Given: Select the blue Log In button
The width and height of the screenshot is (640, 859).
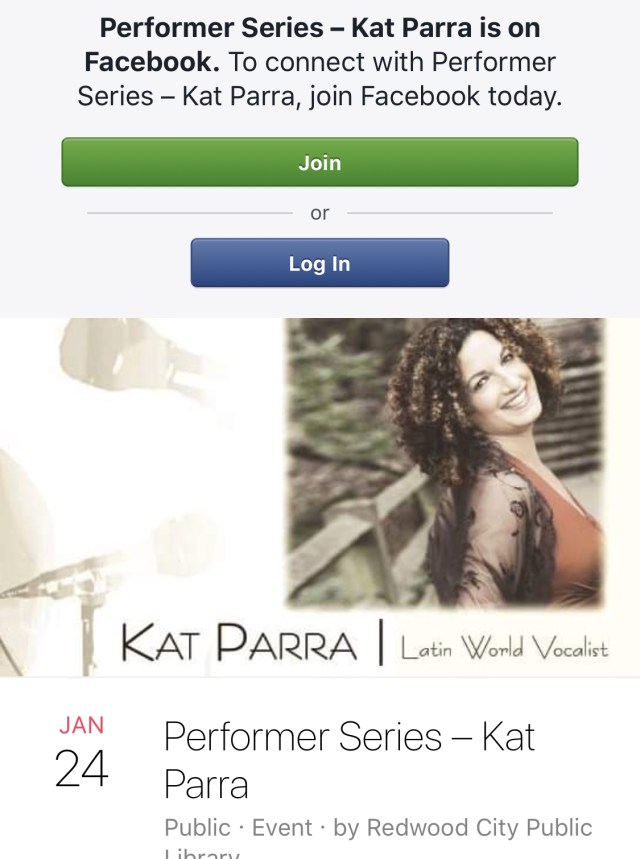Looking at the screenshot, I should (x=320, y=264).
